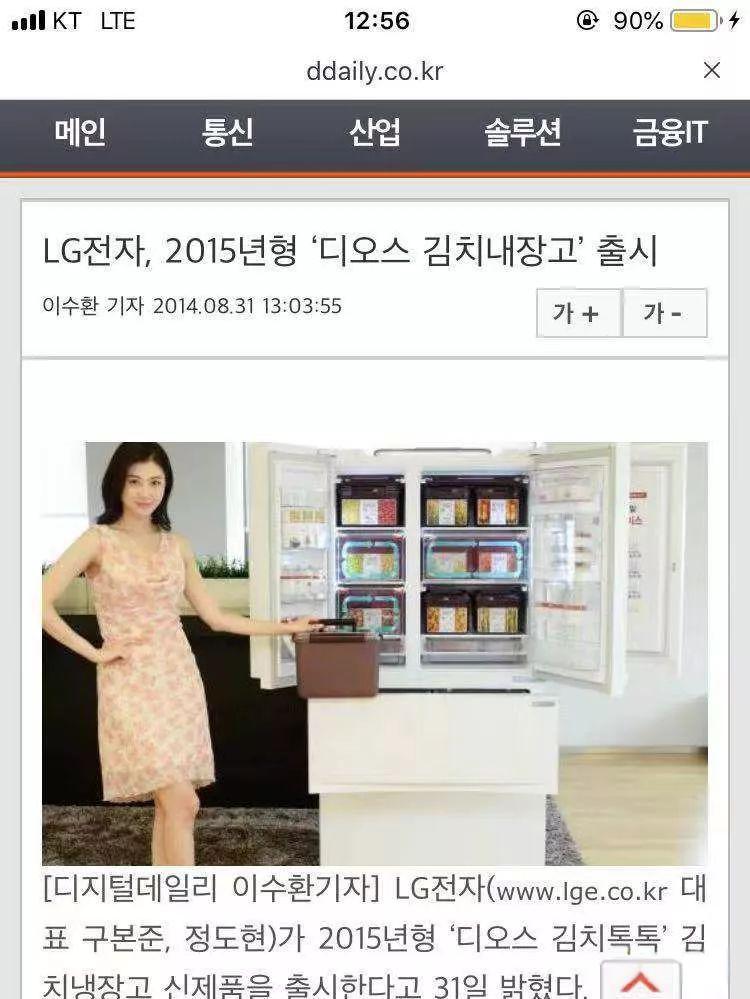Switch to the 통신 tab
The height and width of the screenshot is (999, 750).
pos(227,133)
